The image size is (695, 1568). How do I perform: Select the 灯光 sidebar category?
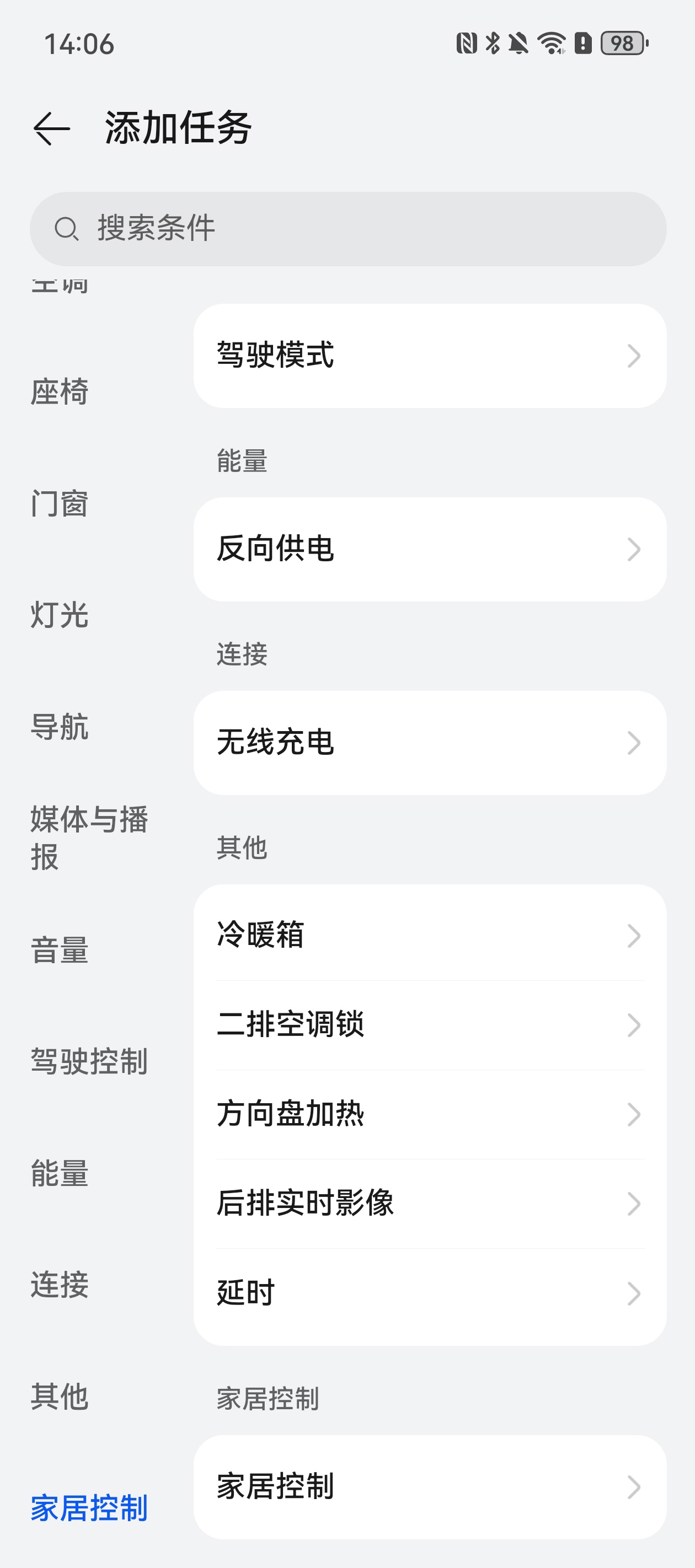point(60,615)
